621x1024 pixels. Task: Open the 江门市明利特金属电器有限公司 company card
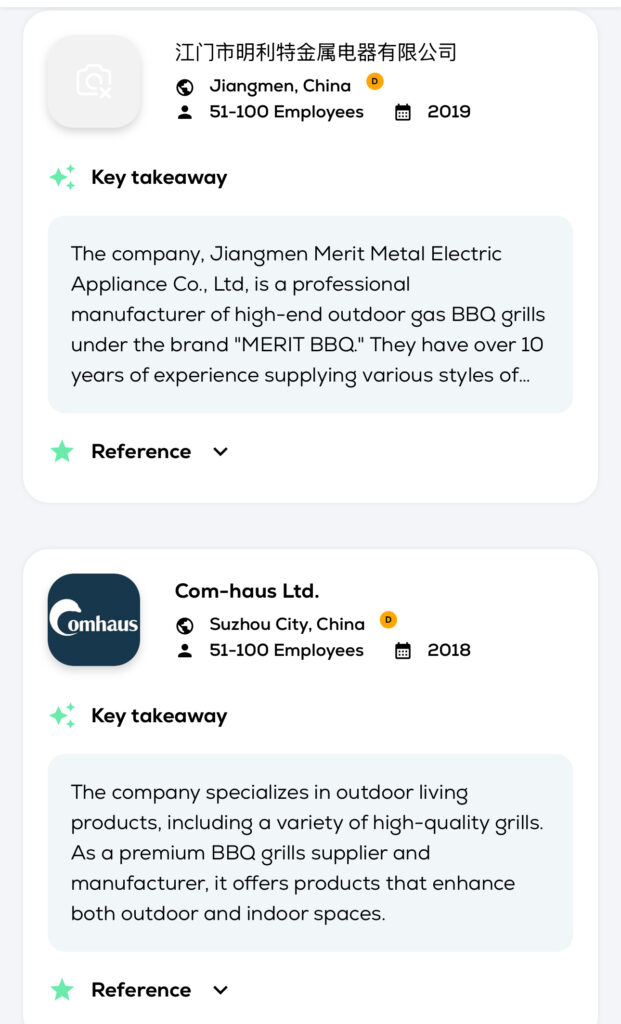tap(315, 53)
